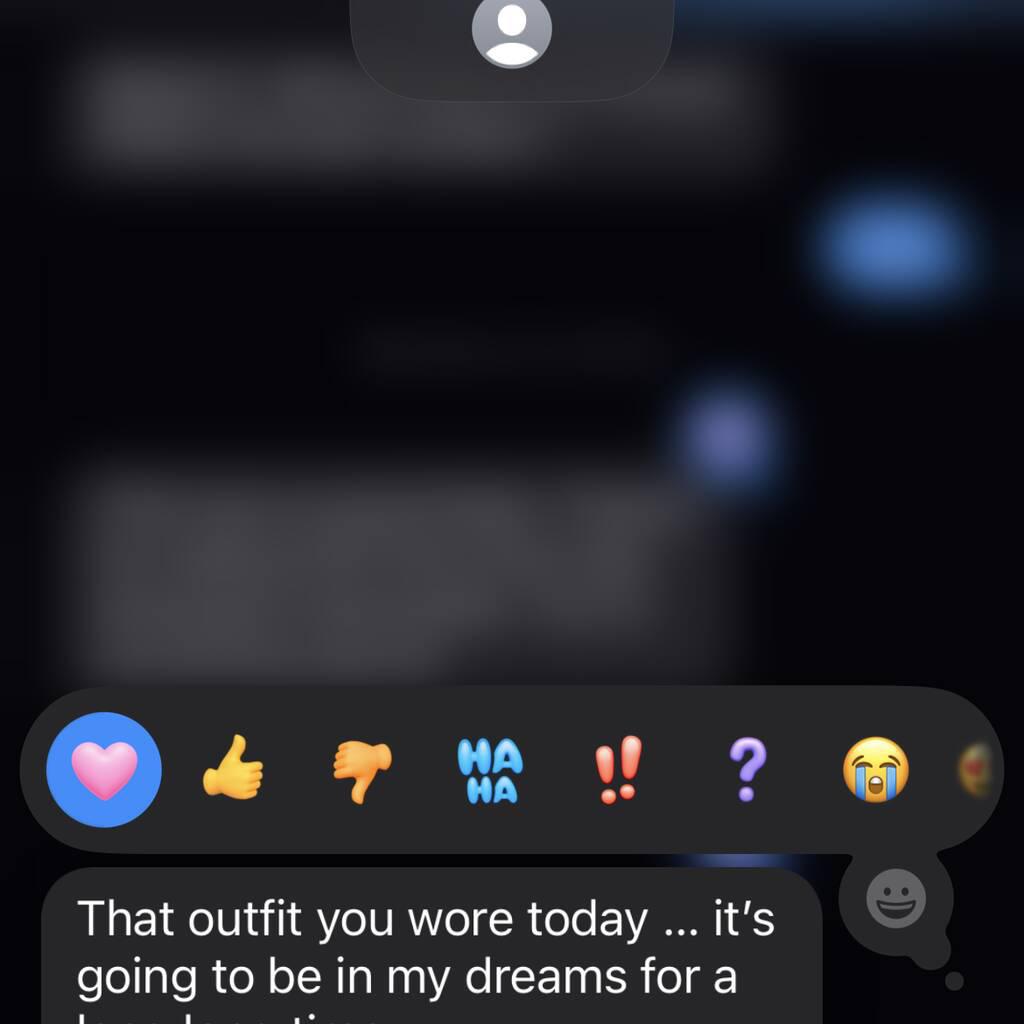React with the question mark tapback

coord(748,770)
